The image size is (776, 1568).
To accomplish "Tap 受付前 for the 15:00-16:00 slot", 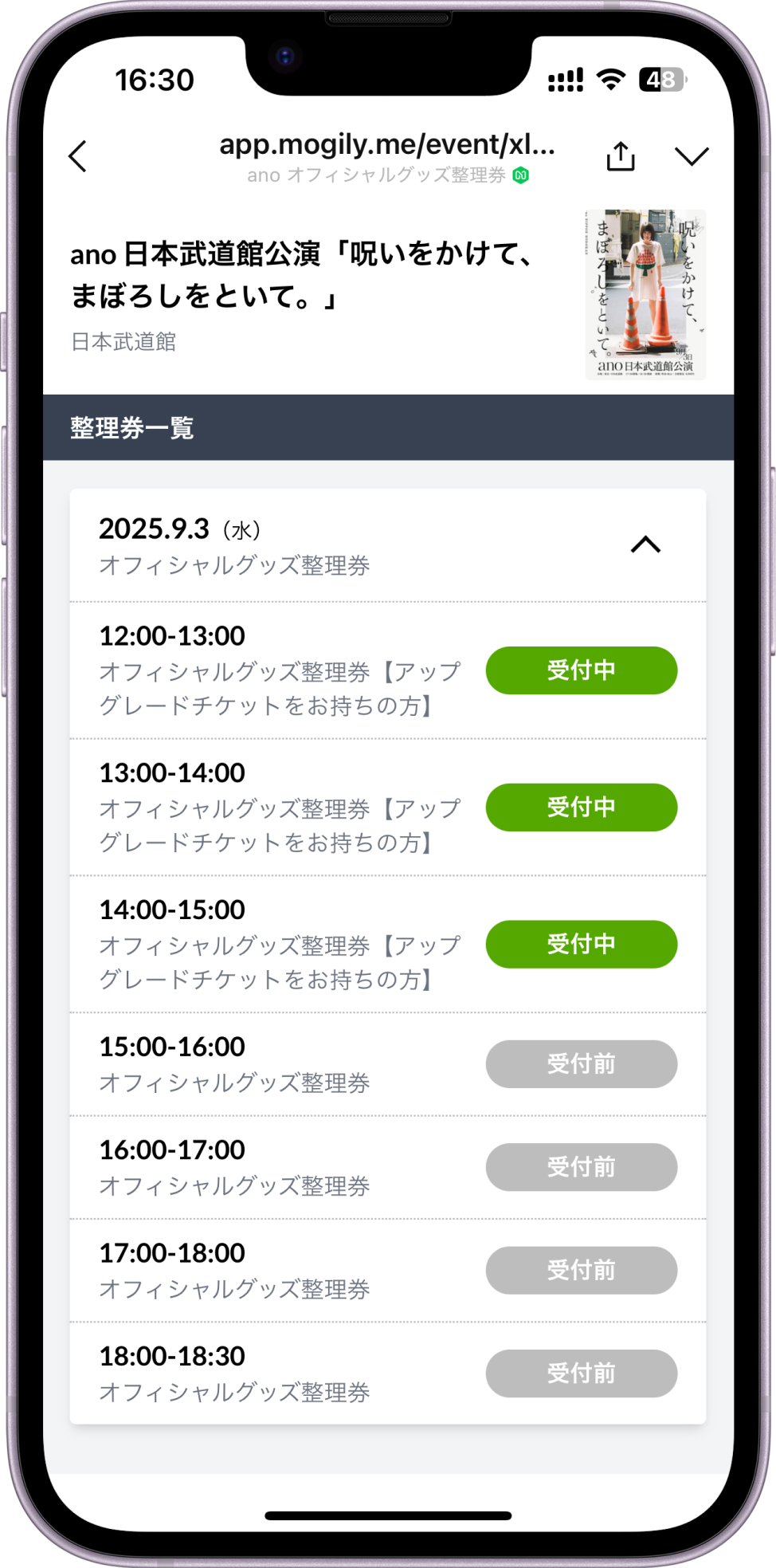I will tap(582, 1064).
